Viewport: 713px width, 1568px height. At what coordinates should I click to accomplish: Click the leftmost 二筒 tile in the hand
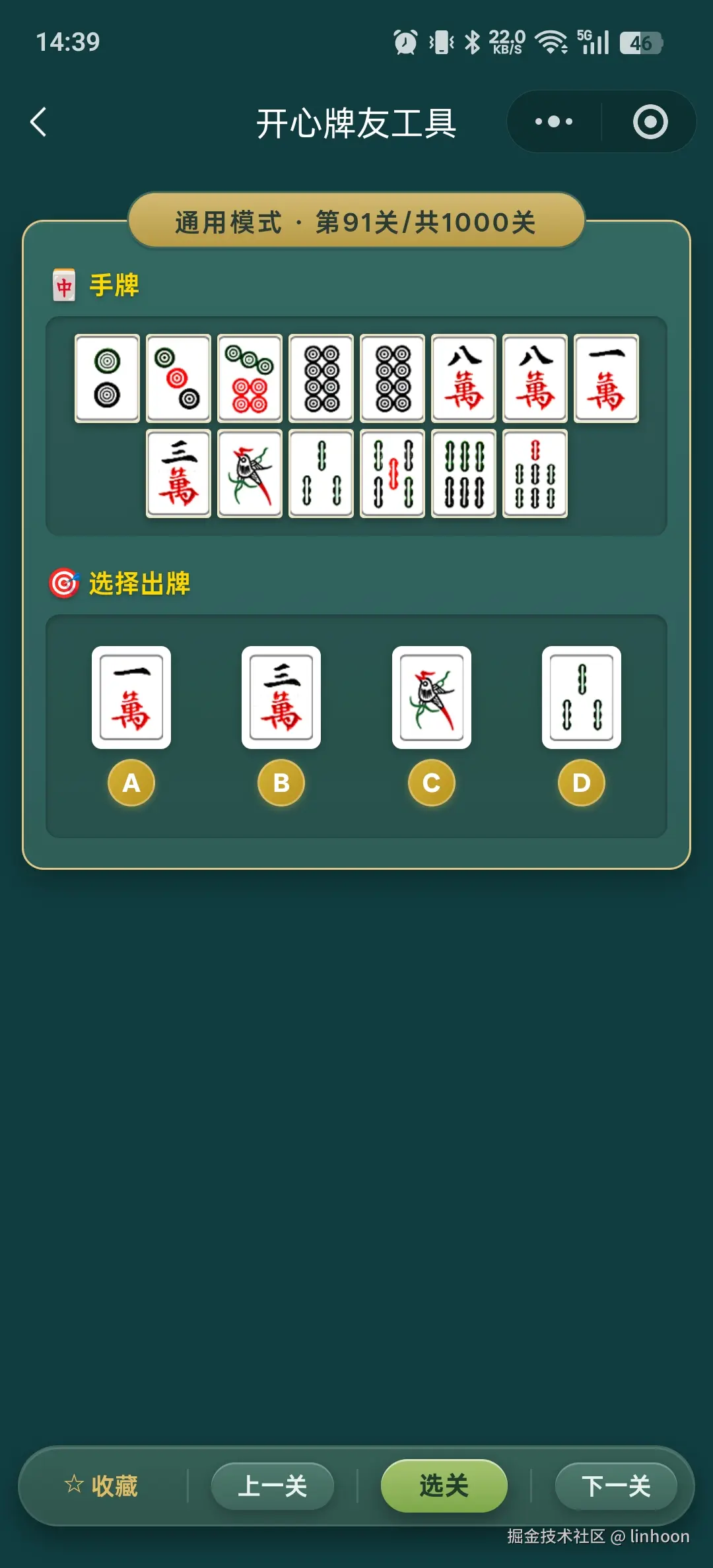(106, 377)
